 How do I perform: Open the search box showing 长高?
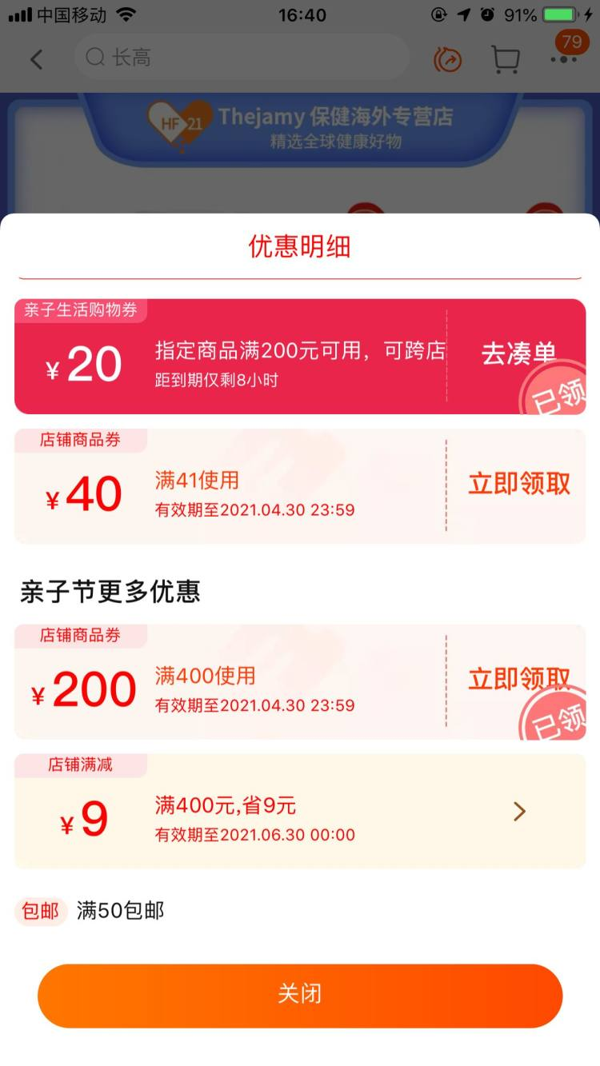240,58
